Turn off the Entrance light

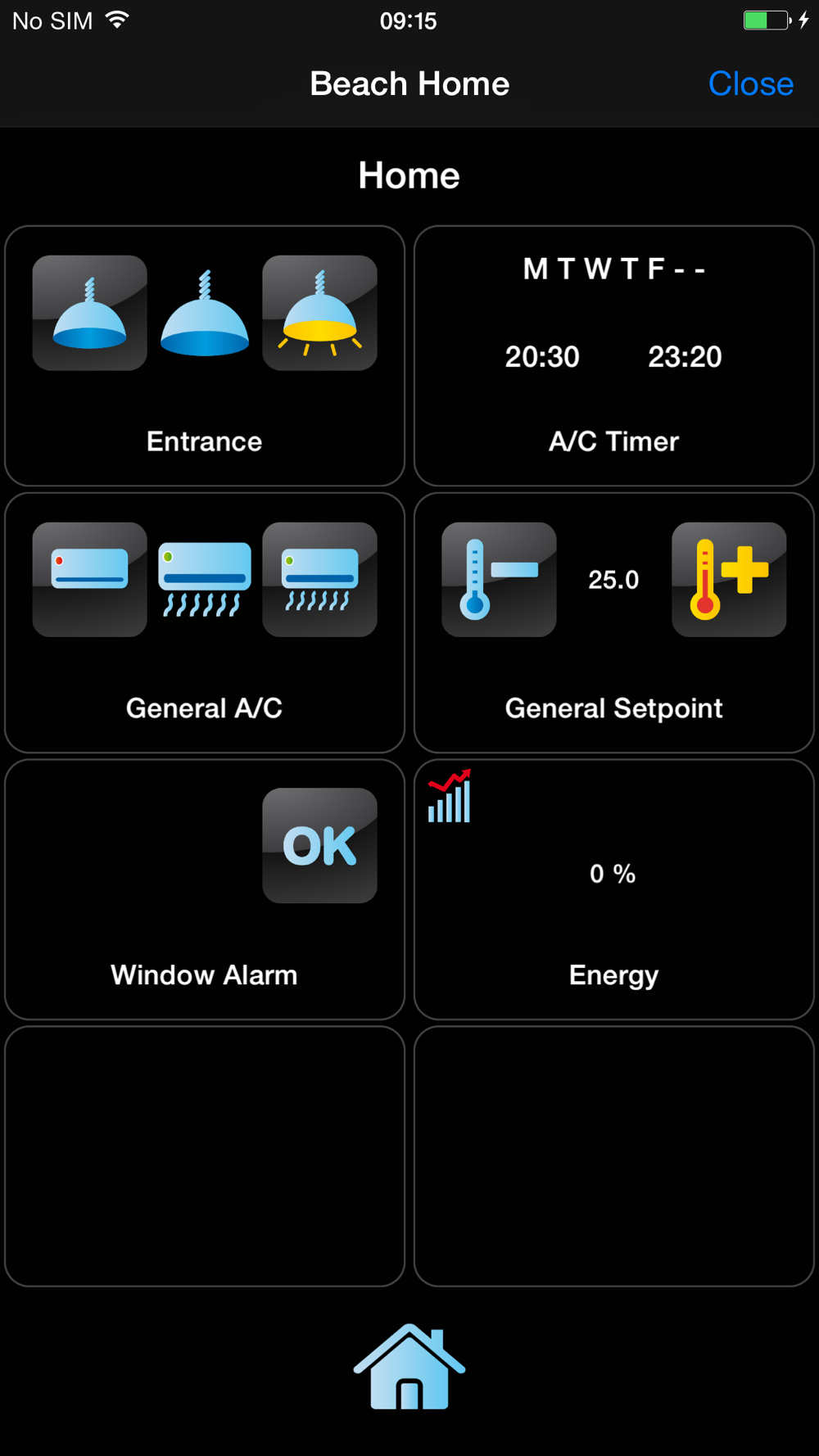pos(90,313)
